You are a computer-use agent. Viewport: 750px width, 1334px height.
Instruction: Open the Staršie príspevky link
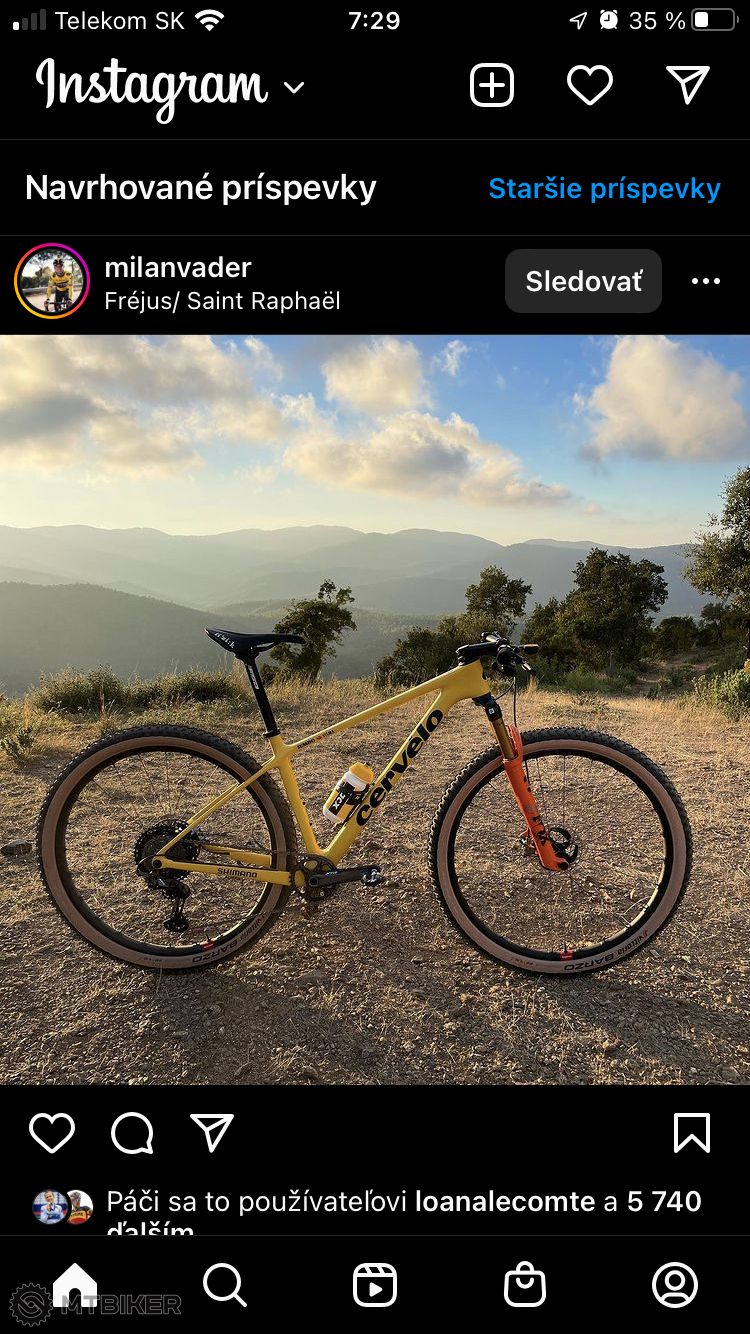tap(604, 189)
